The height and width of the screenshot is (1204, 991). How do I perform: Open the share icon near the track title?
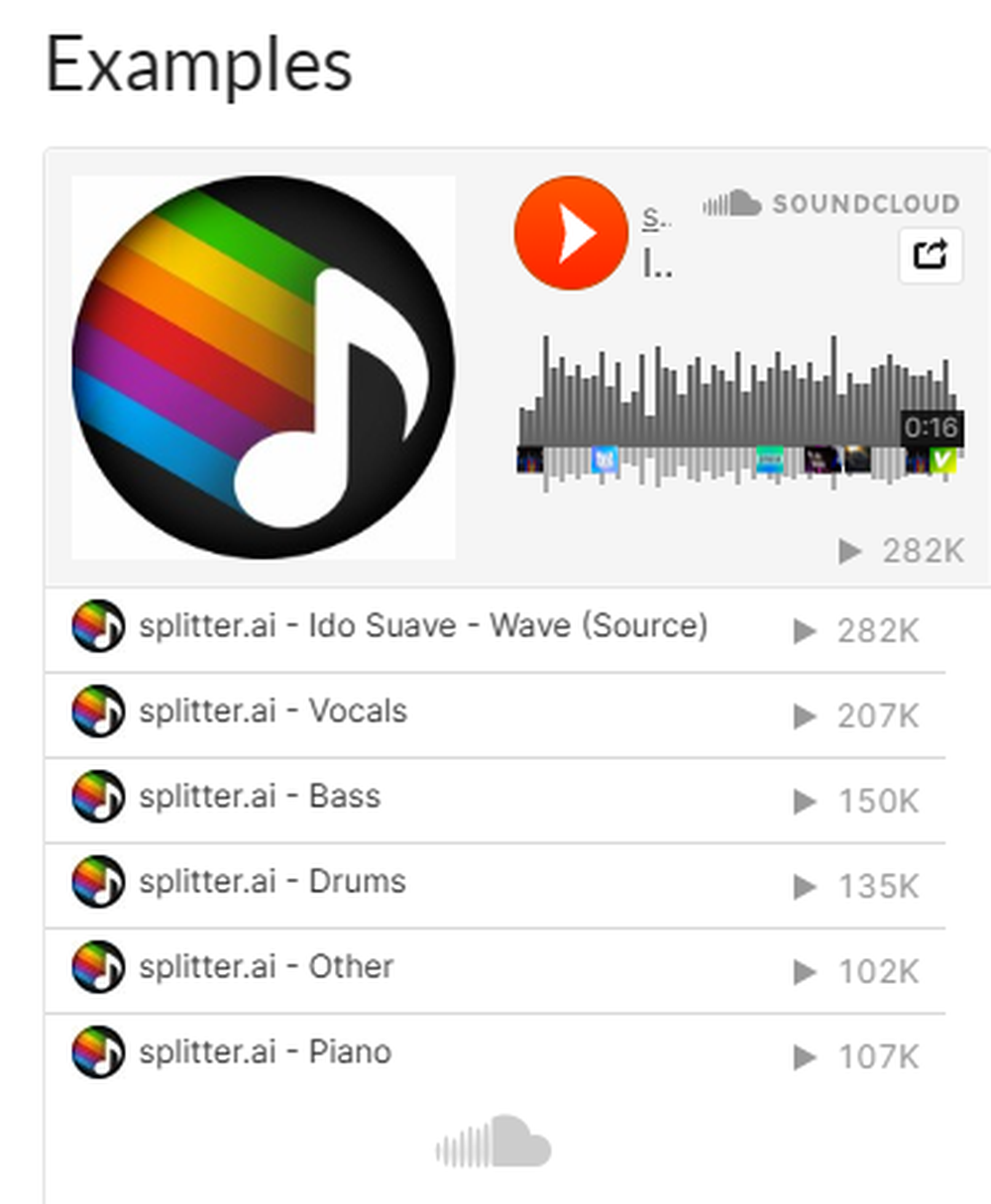pyautogui.click(x=929, y=255)
